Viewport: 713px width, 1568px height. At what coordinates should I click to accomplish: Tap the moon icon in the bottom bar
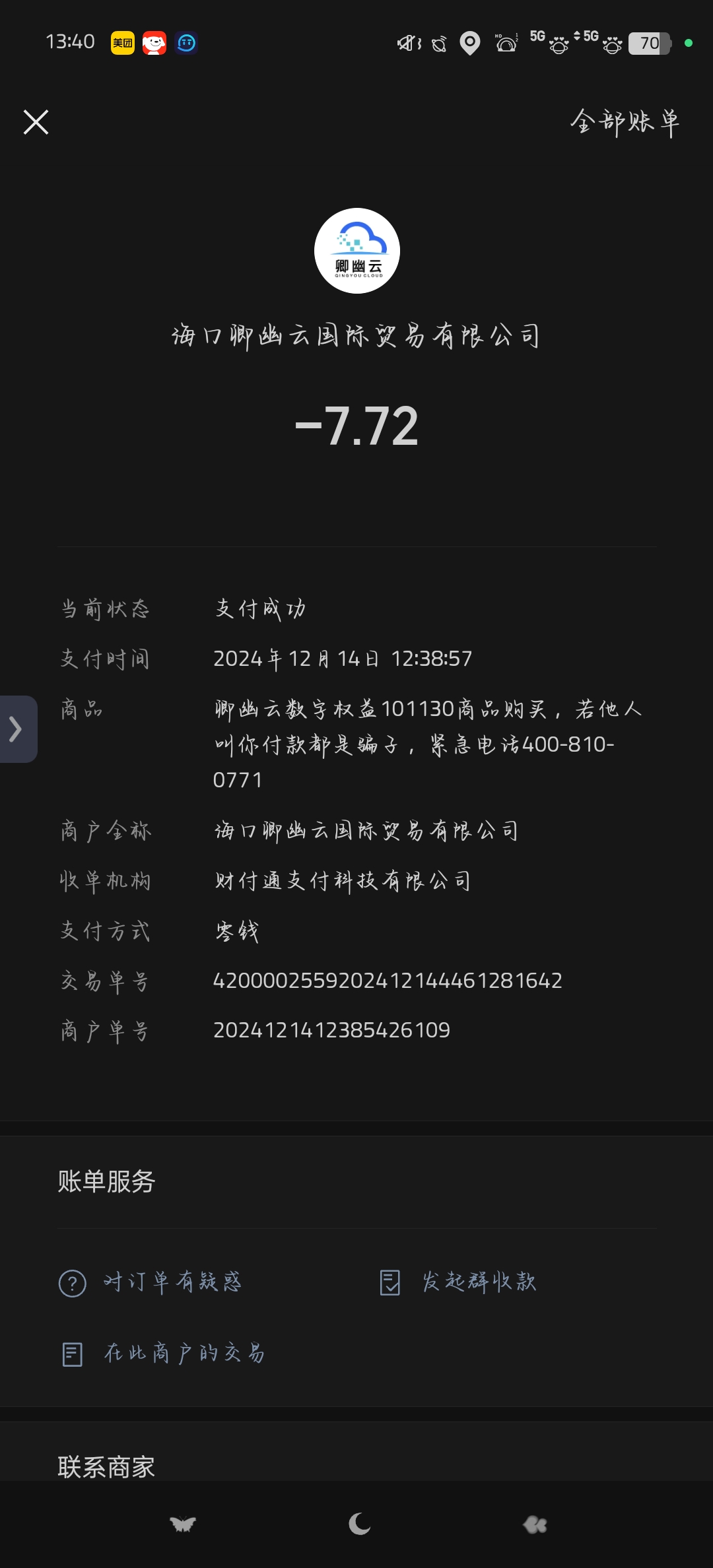pyautogui.click(x=358, y=1524)
